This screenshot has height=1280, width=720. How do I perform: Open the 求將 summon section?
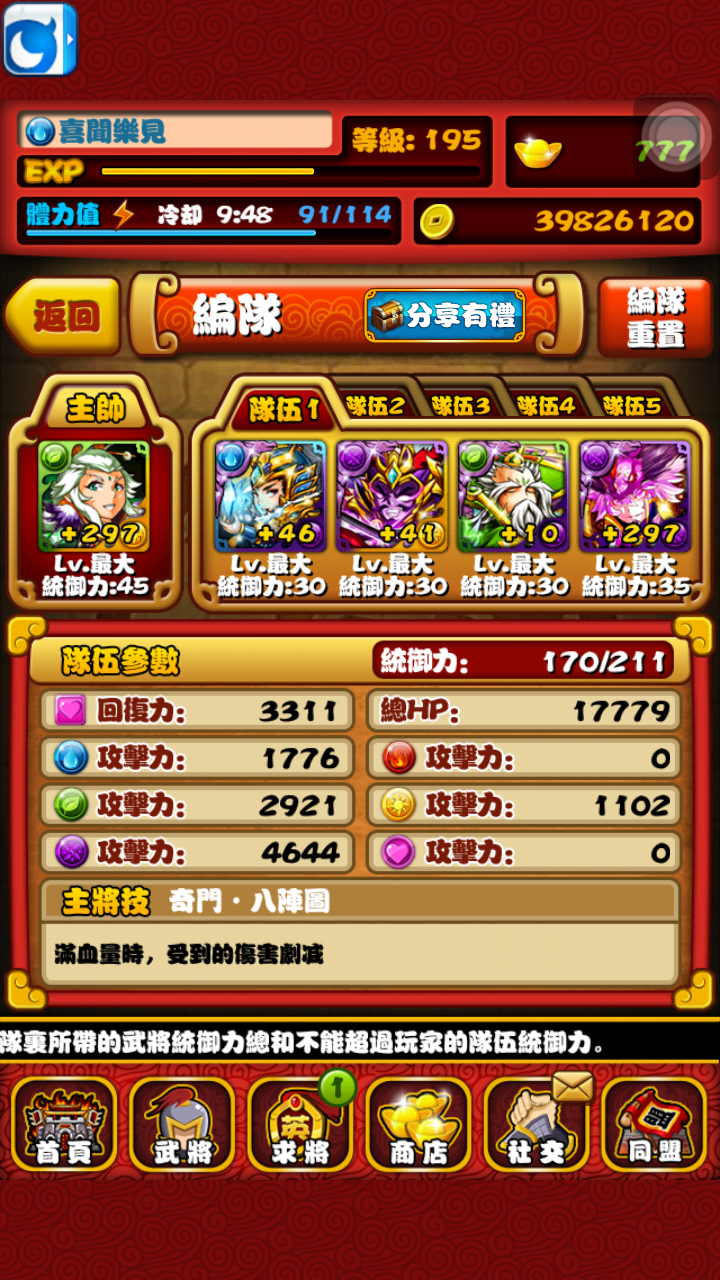click(300, 1124)
